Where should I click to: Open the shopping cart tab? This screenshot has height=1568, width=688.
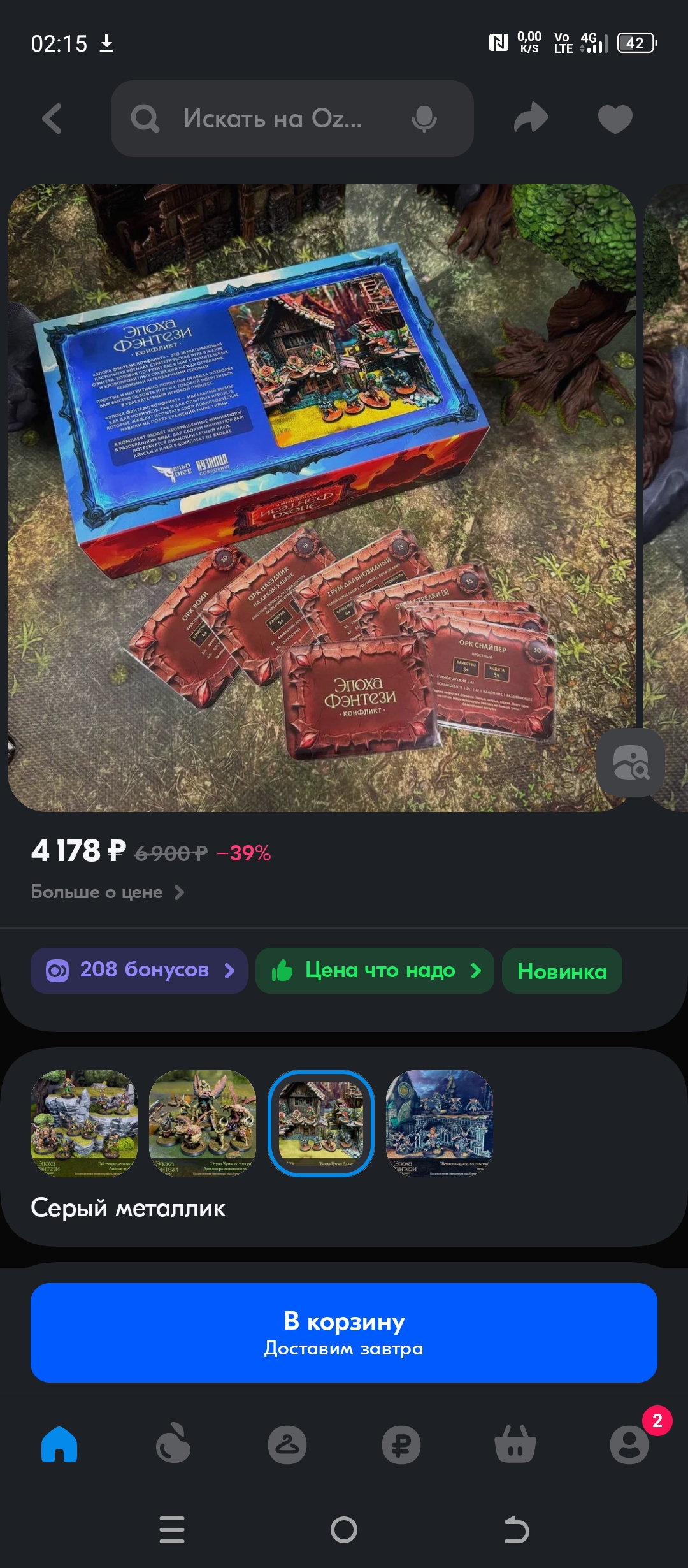(x=515, y=1444)
